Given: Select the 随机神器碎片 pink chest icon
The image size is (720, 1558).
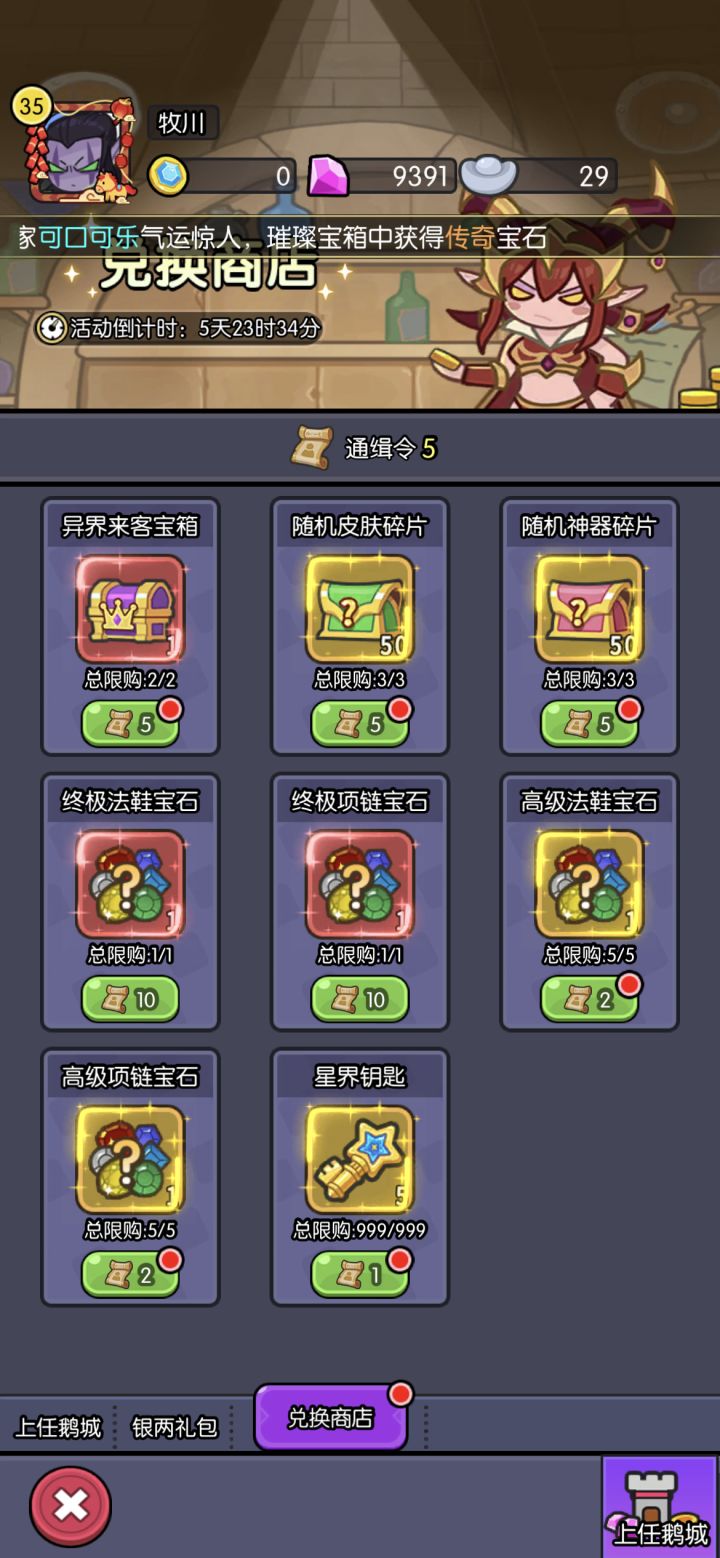Looking at the screenshot, I should point(589,610).
